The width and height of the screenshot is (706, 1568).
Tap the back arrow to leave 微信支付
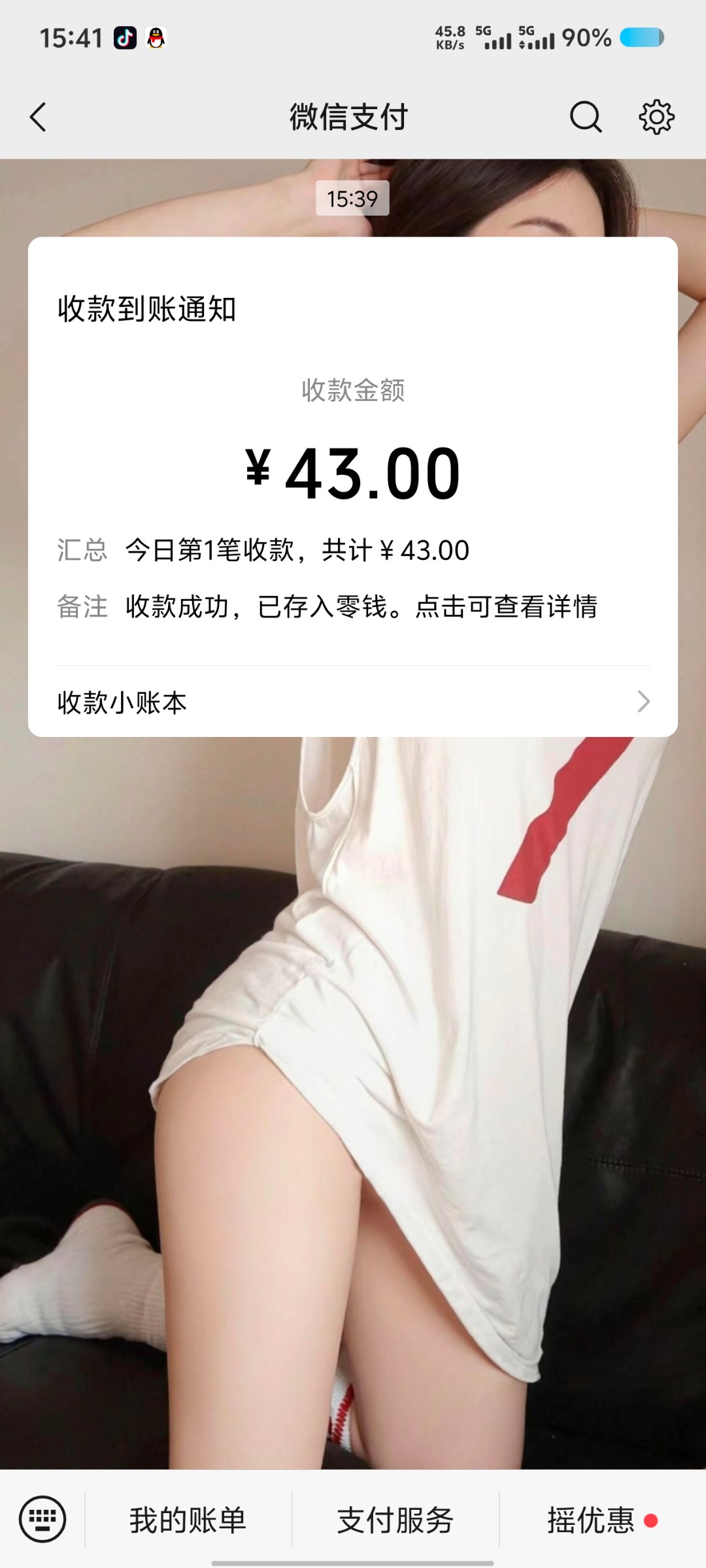(37, 118)
